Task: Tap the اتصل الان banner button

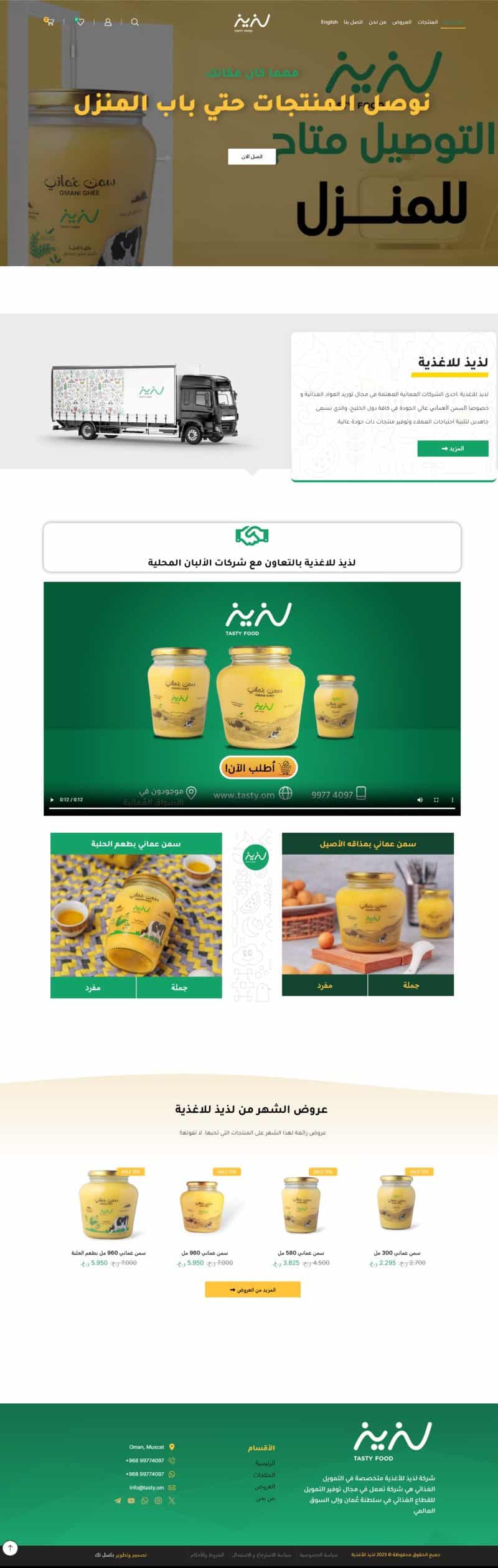Action: 252,156
